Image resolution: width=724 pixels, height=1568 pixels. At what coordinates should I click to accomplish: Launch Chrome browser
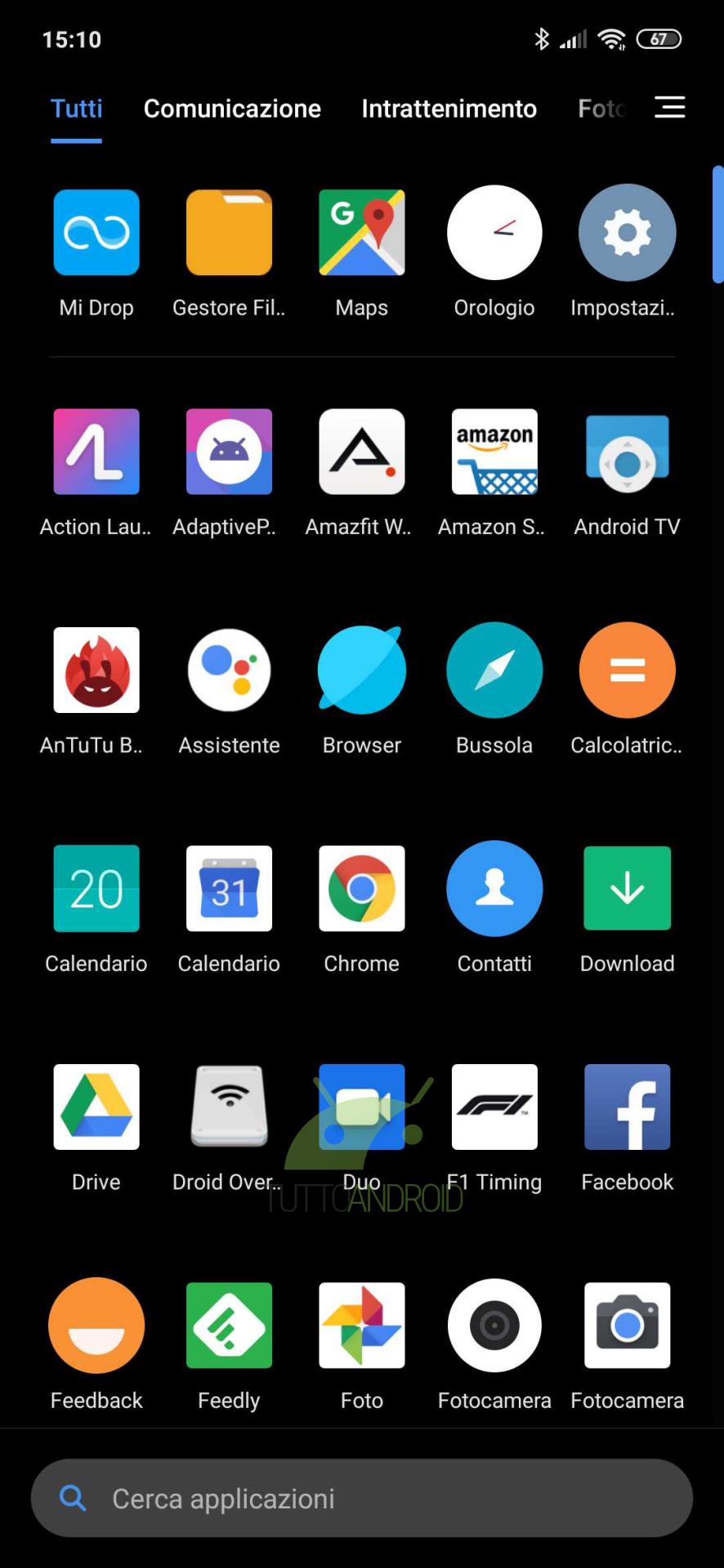click(361, 889)
